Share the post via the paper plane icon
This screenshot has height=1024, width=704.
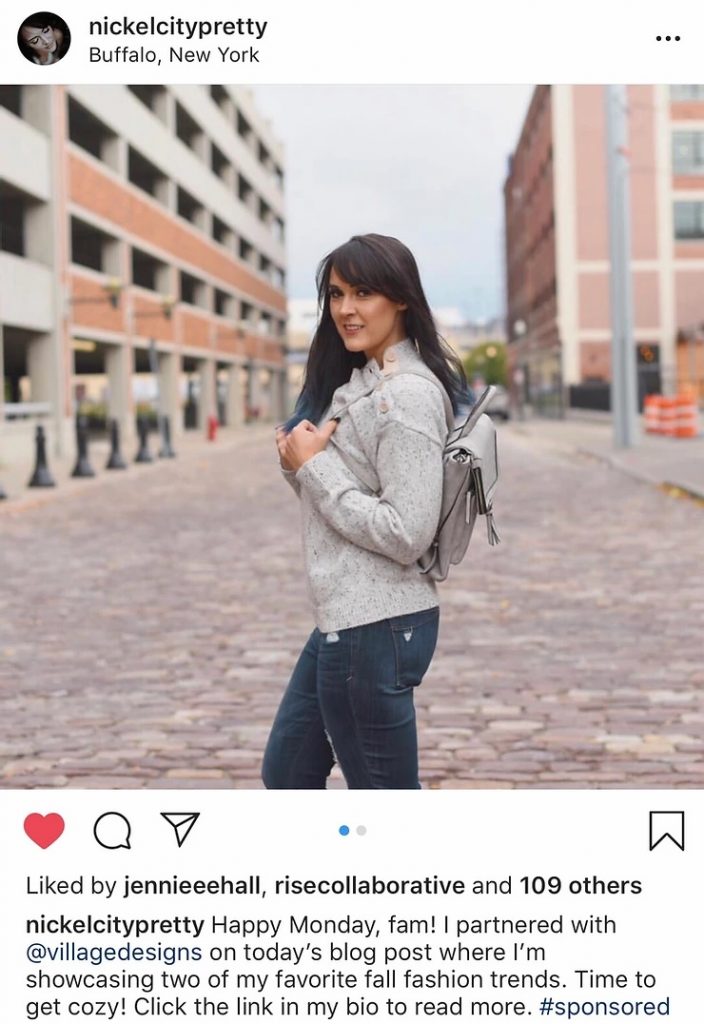pos(180,829)
